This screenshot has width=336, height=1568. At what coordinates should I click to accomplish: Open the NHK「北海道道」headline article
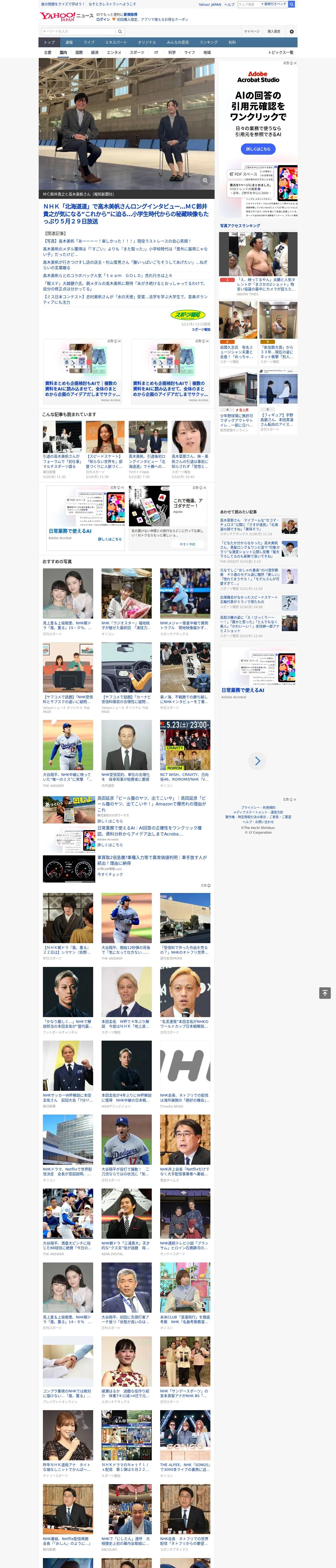(126, 214)
